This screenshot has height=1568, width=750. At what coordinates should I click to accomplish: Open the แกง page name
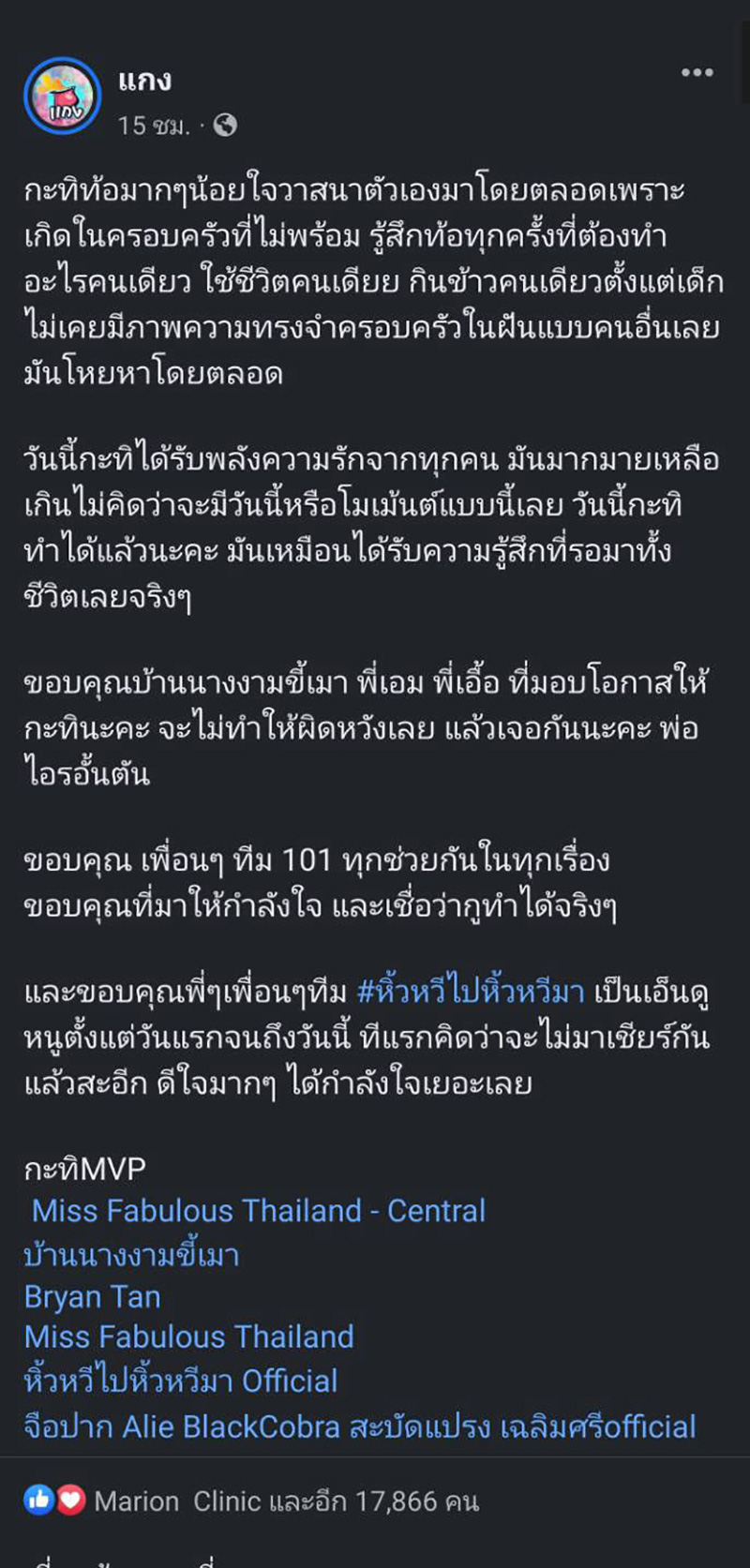144,81
